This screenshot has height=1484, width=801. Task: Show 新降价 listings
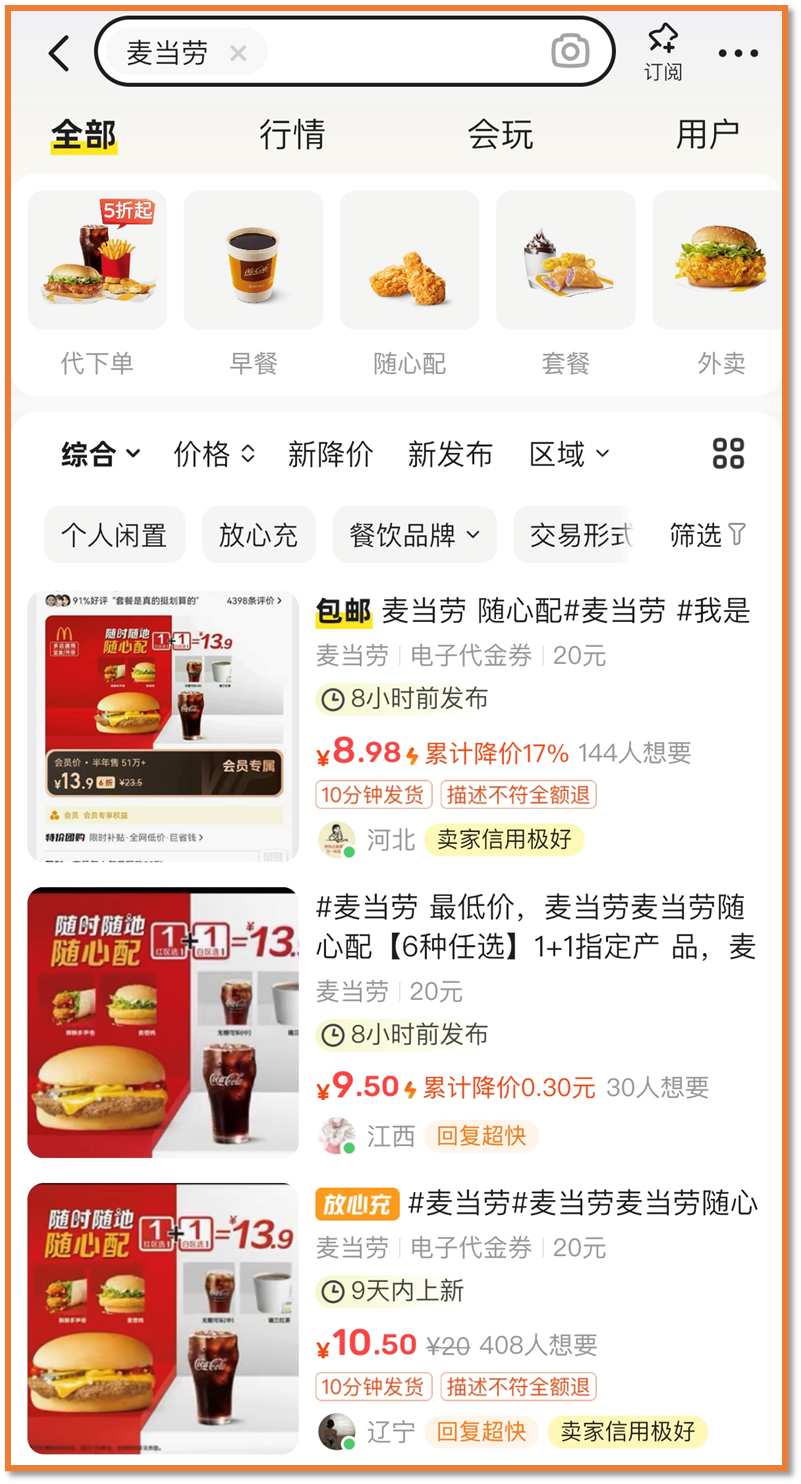click(x=330, y=454)
